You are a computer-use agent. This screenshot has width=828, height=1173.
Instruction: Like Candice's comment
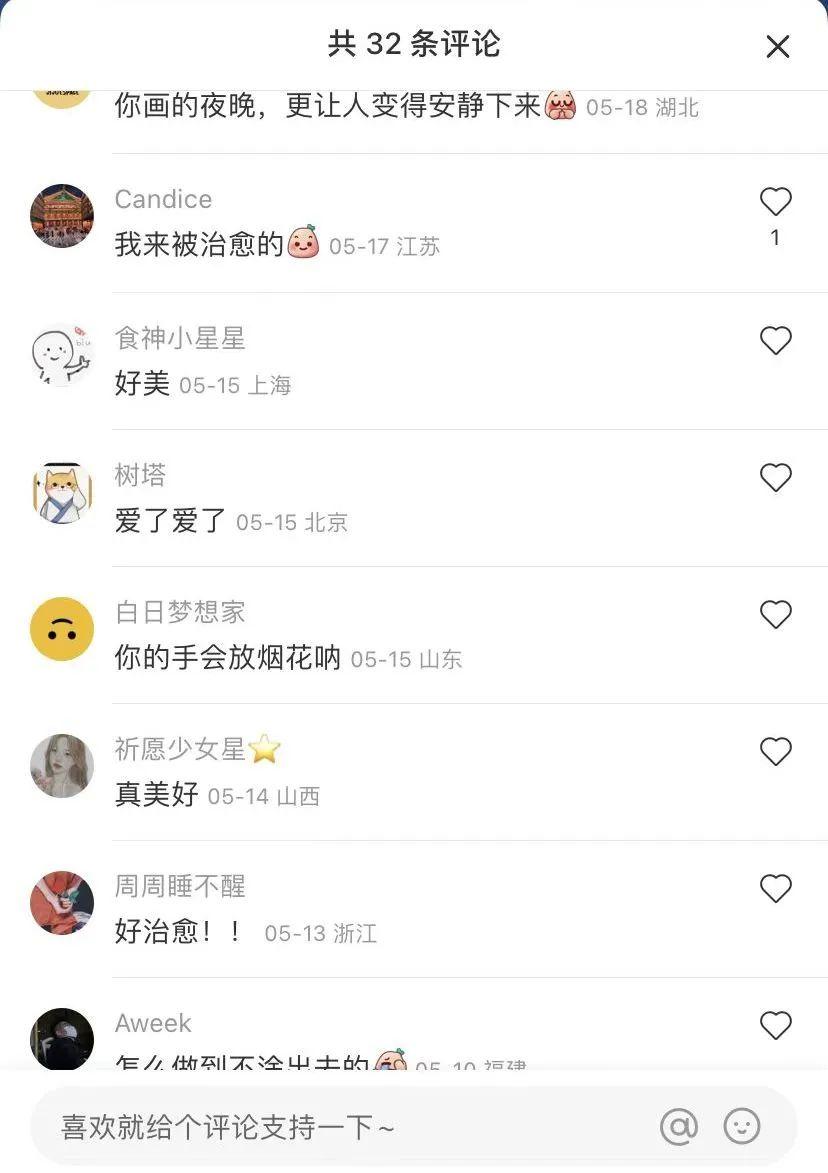click(x=775, y=202)
